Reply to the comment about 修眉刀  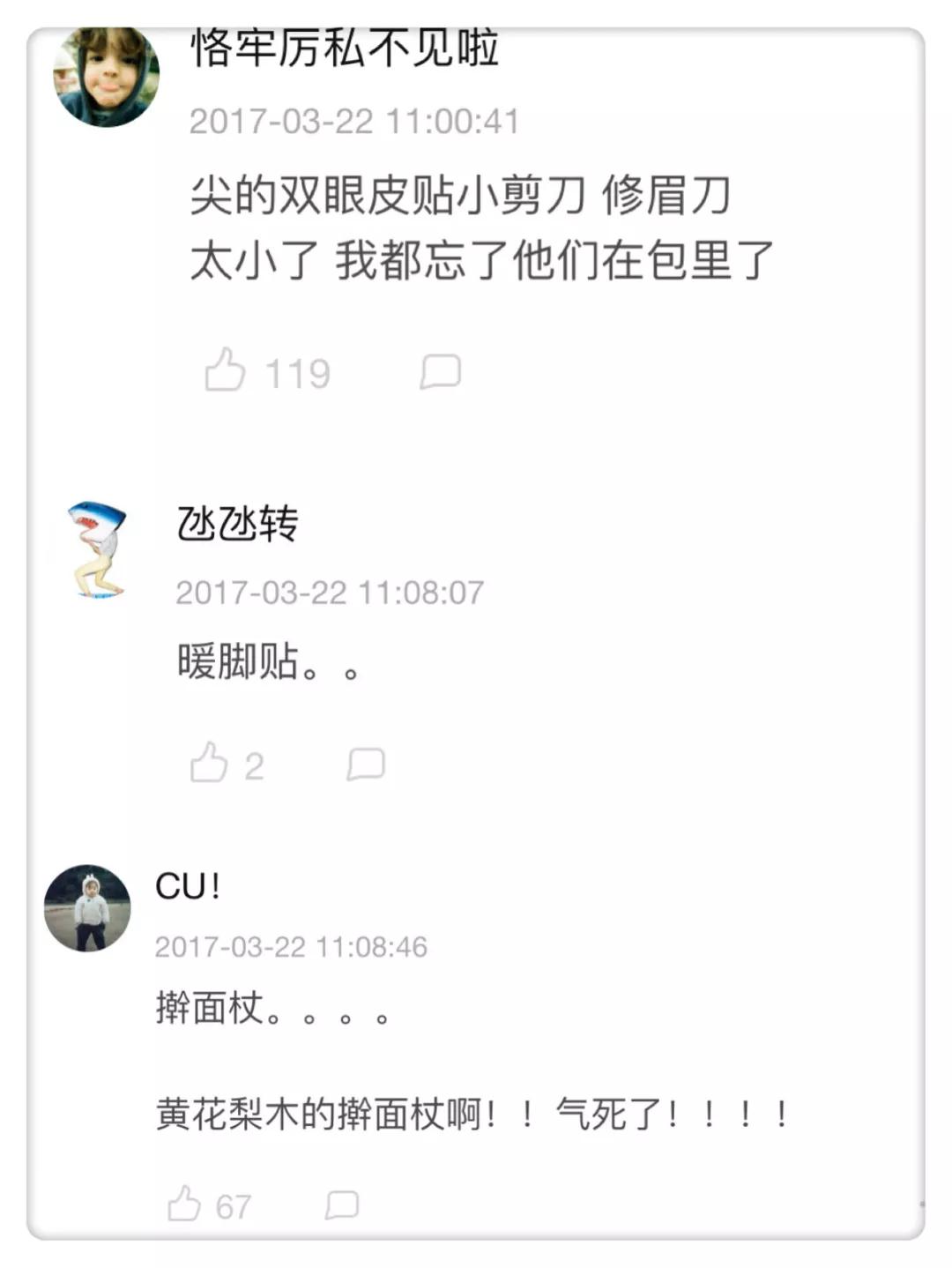click(x=440, y=371)
